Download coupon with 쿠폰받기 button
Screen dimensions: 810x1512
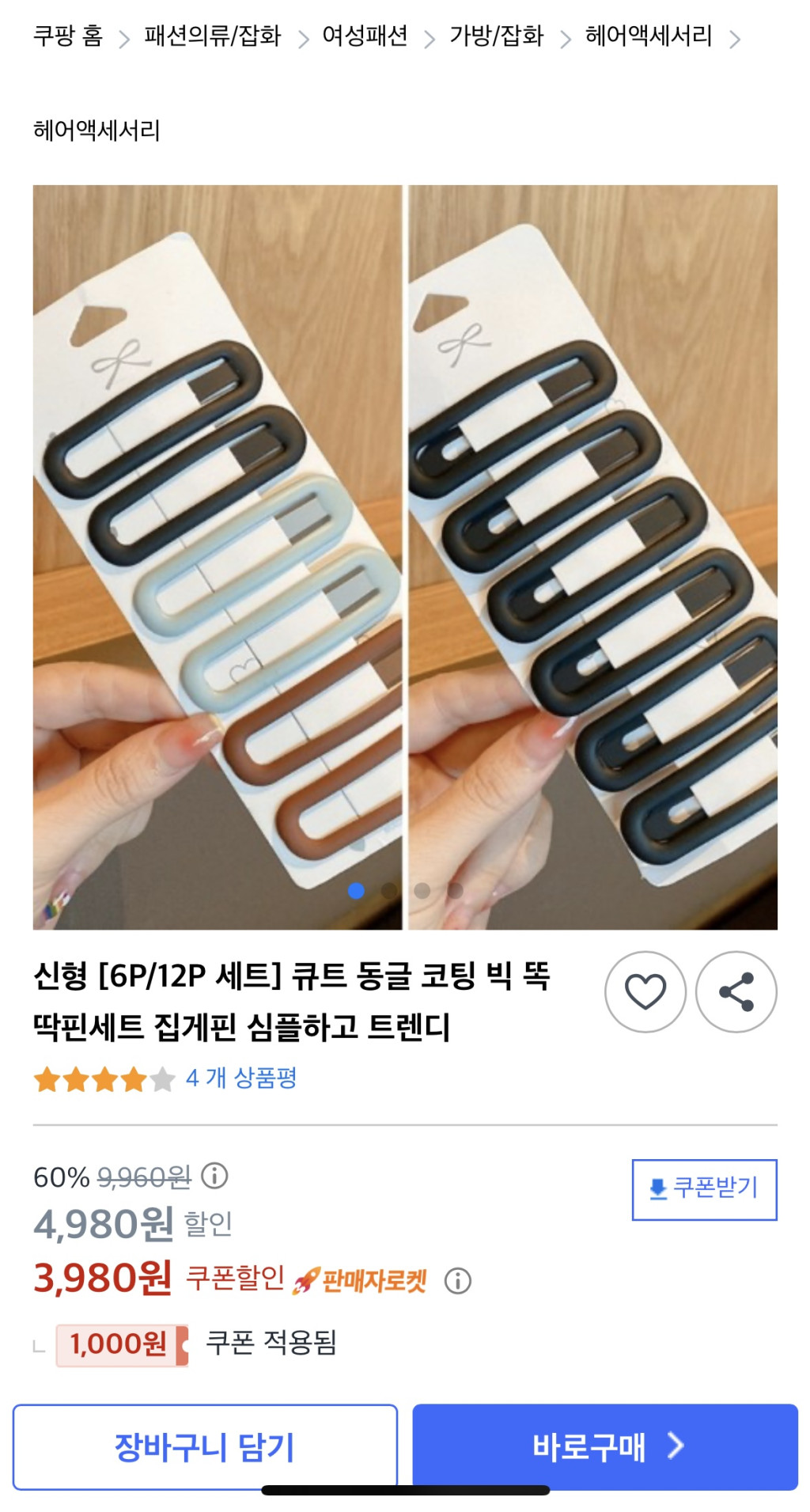[x=703, y=1188]
